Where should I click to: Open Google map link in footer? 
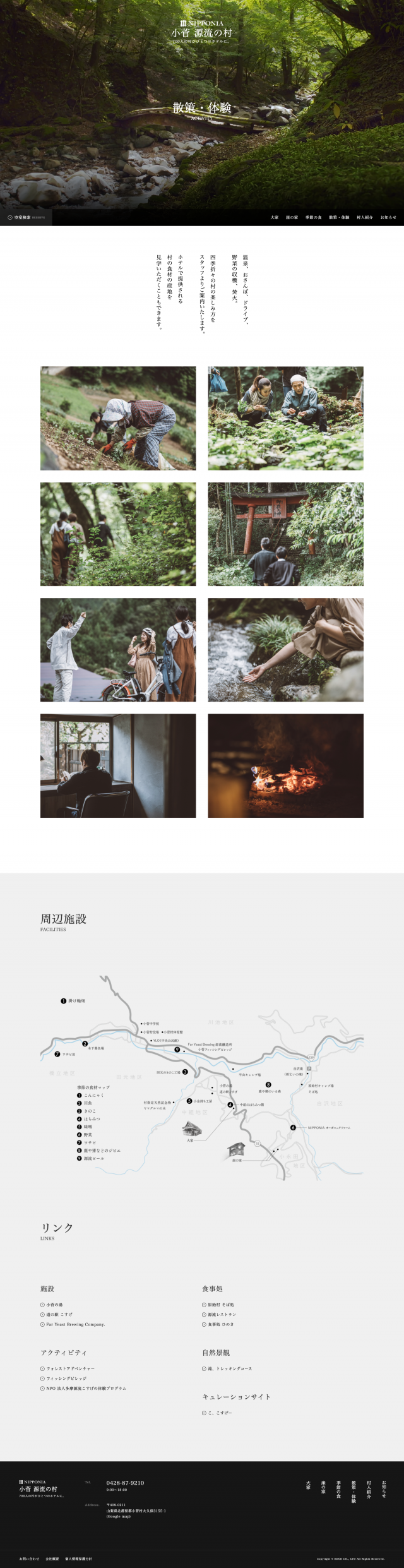tap(119, 1516)
